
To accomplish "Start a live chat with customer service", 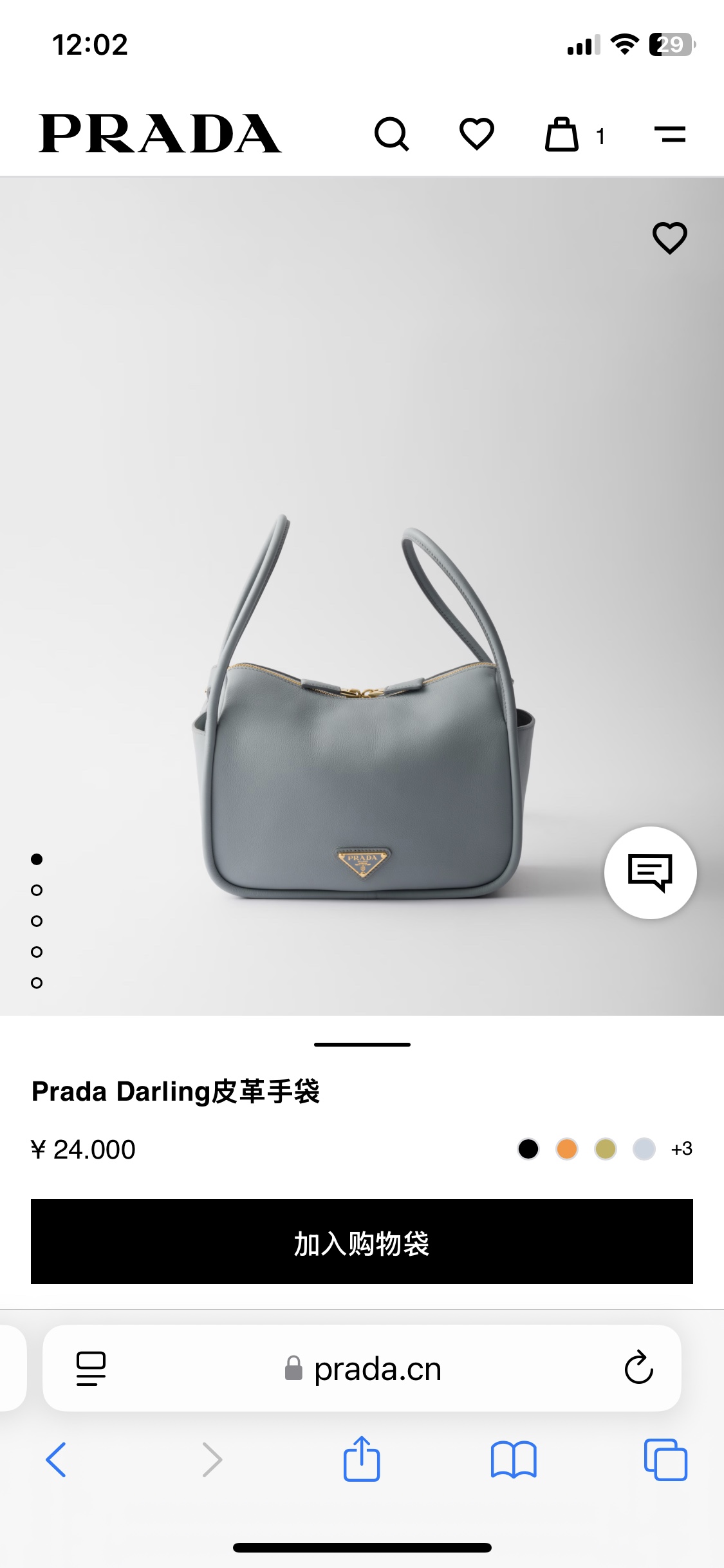I will tap(650, 872).
